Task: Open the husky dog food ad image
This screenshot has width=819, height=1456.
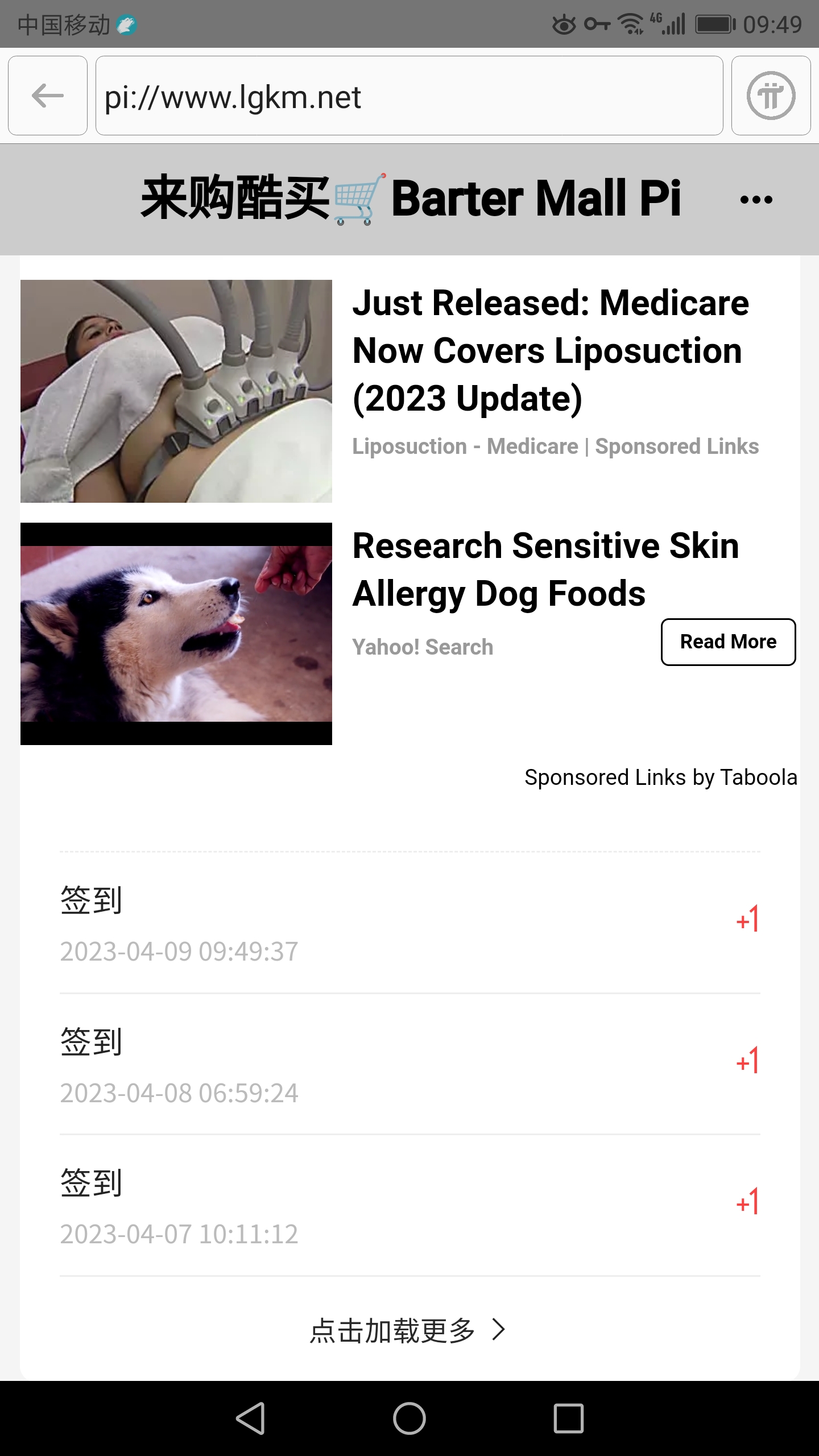Action: (x=176, y=634)
